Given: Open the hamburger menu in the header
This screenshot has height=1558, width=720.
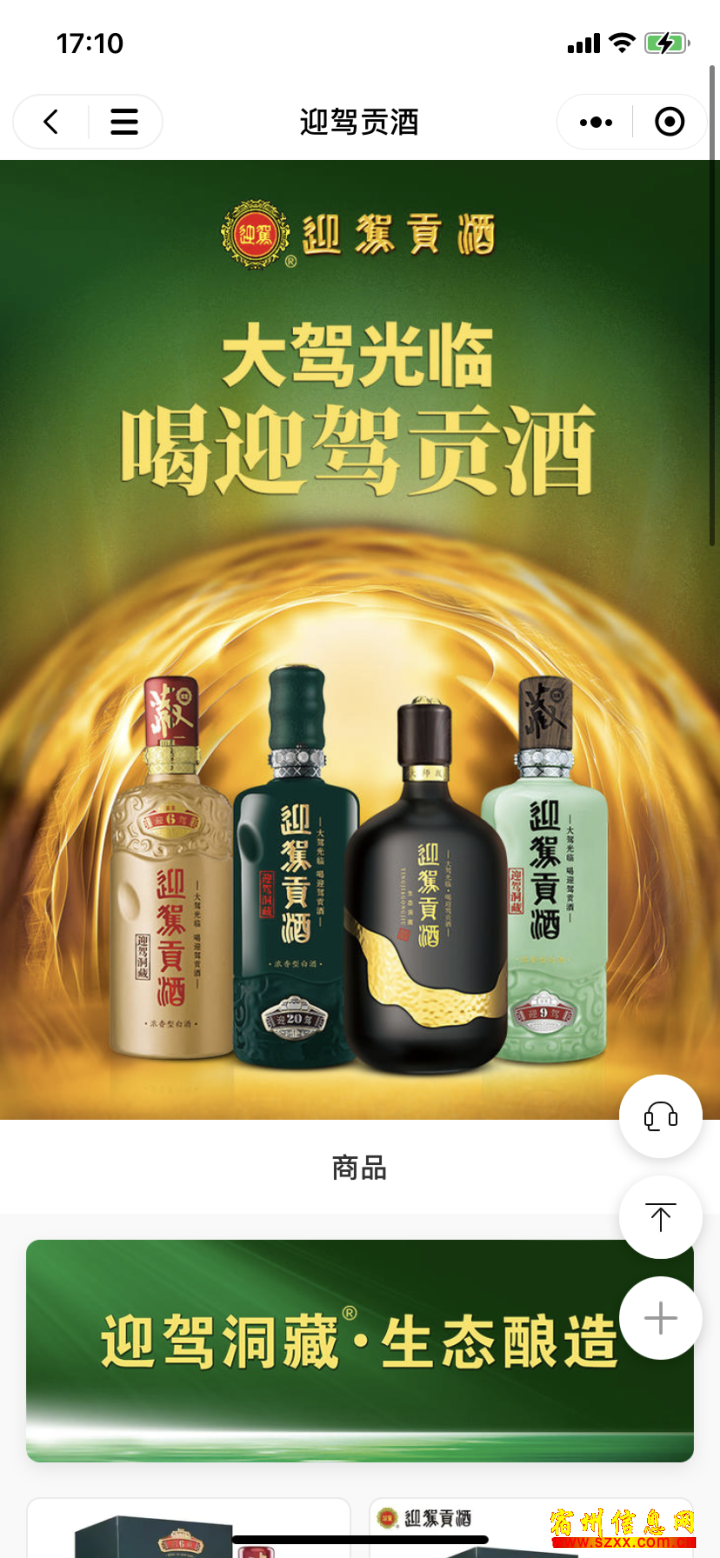Looking at the screenshot, I should (x=124, y=122).
